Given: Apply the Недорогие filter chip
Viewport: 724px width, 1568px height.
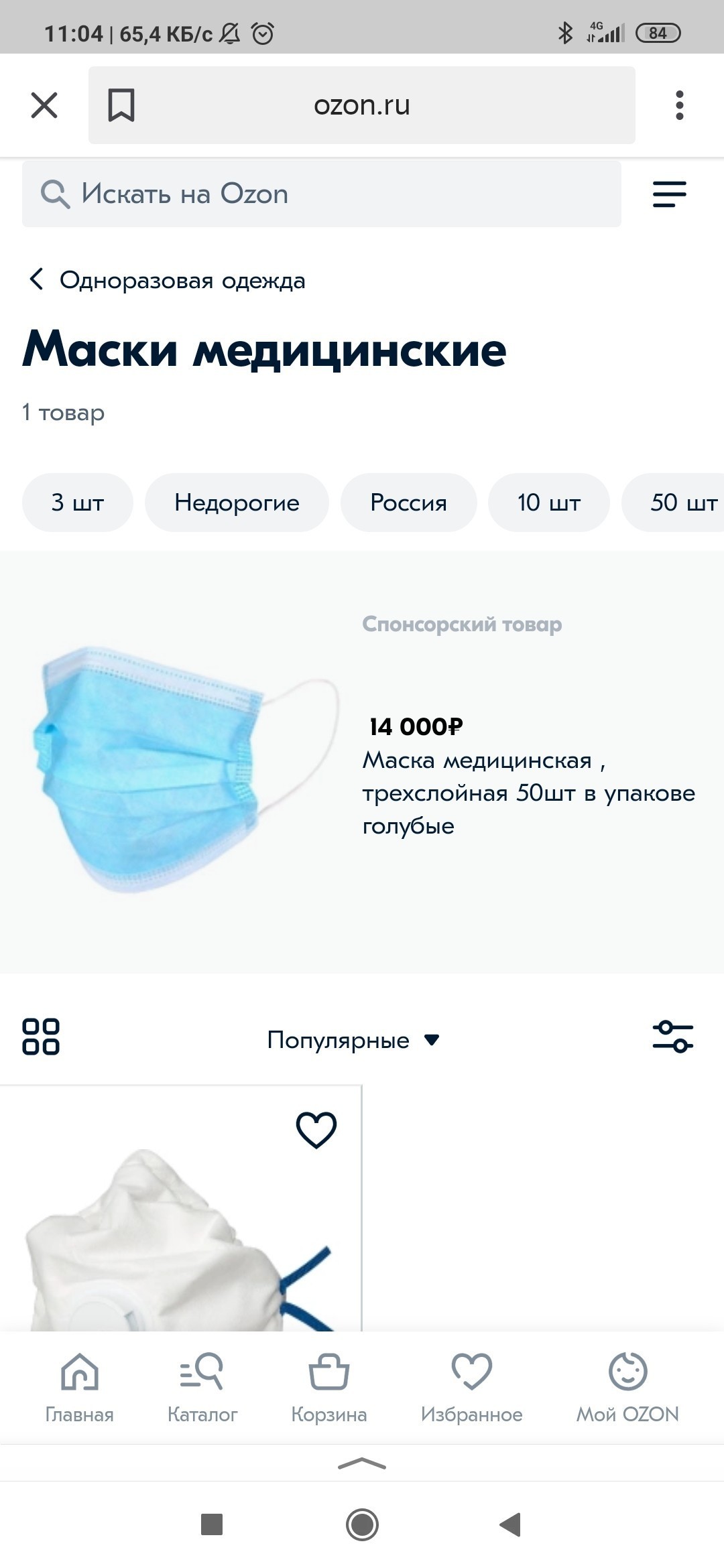Looking at the screenshot, I should pos(237,503).
